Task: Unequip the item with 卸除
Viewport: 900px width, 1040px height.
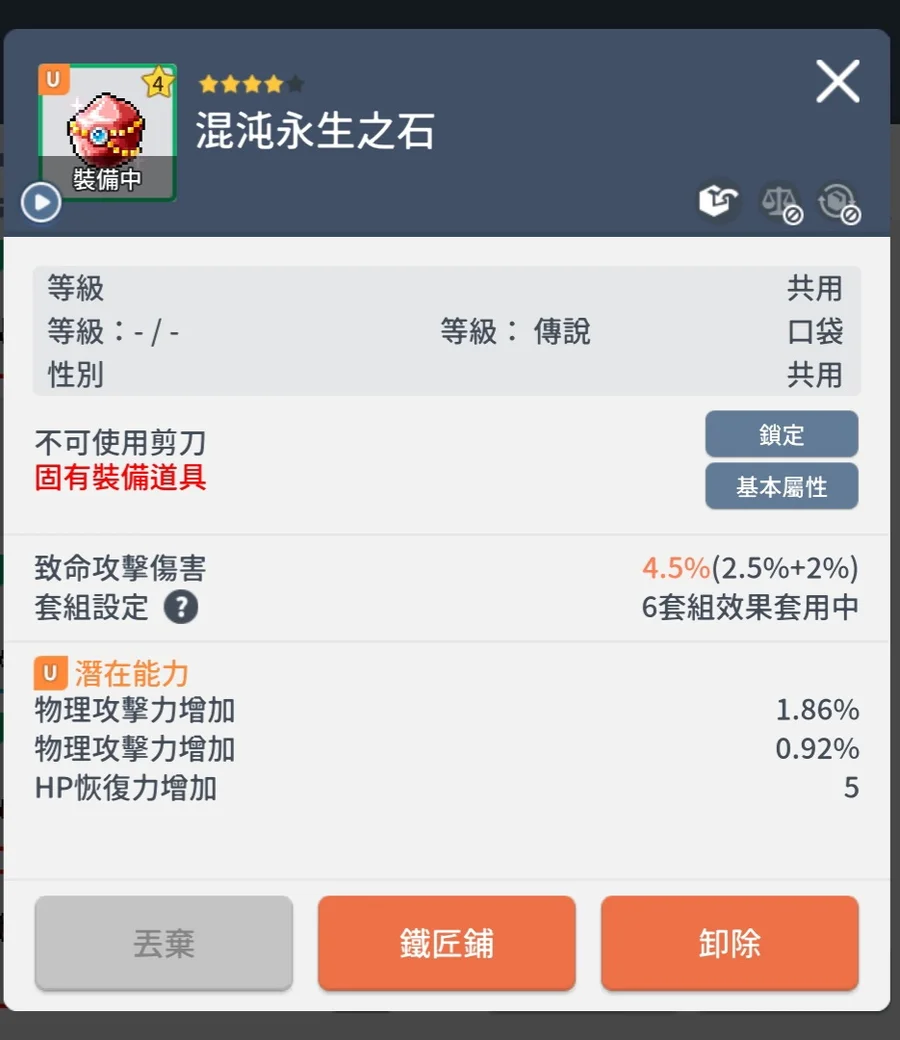Action: tap(729, 943)
